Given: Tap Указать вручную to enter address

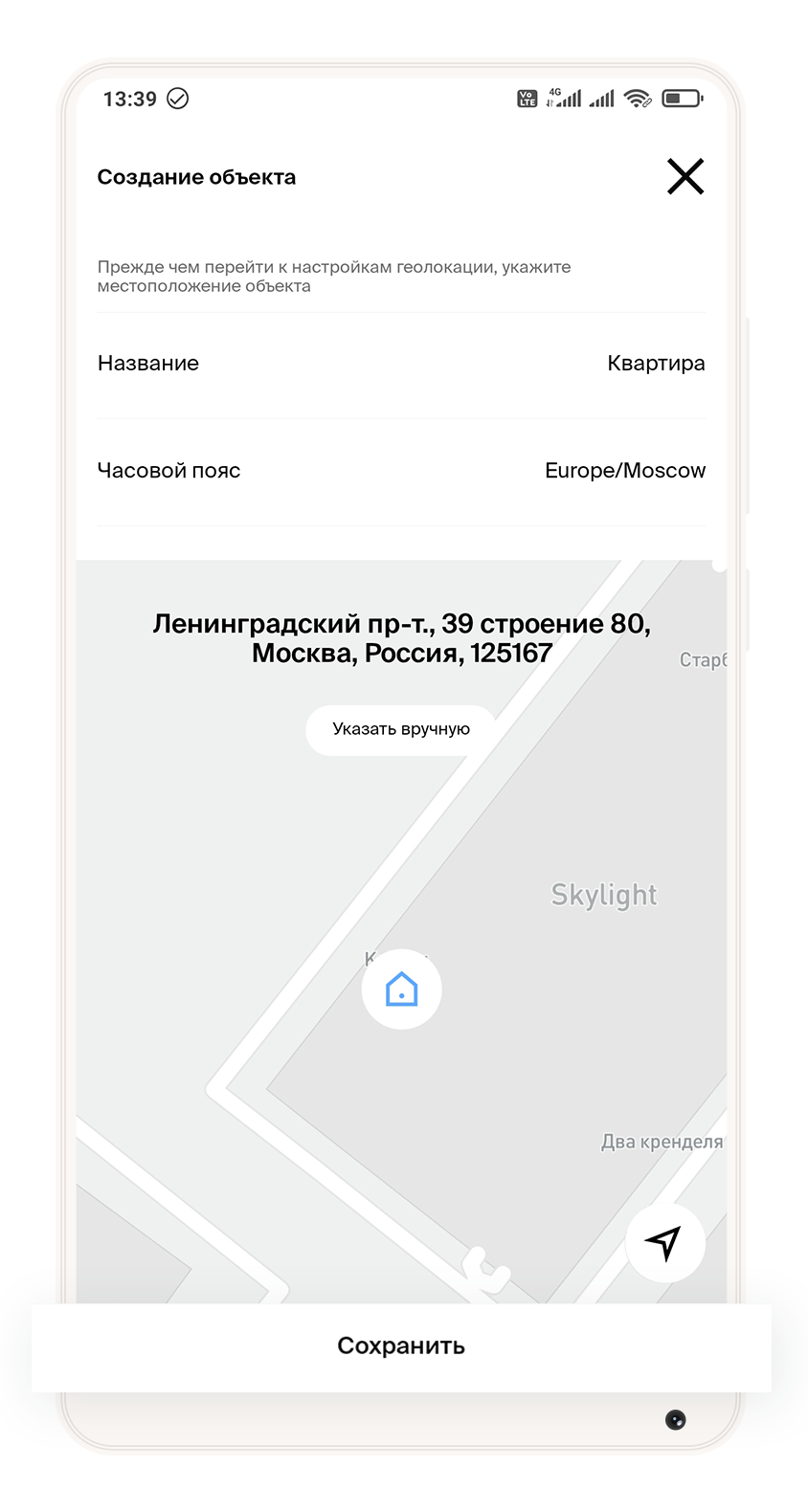Looking at the screenshot, I should click(401, 729).
